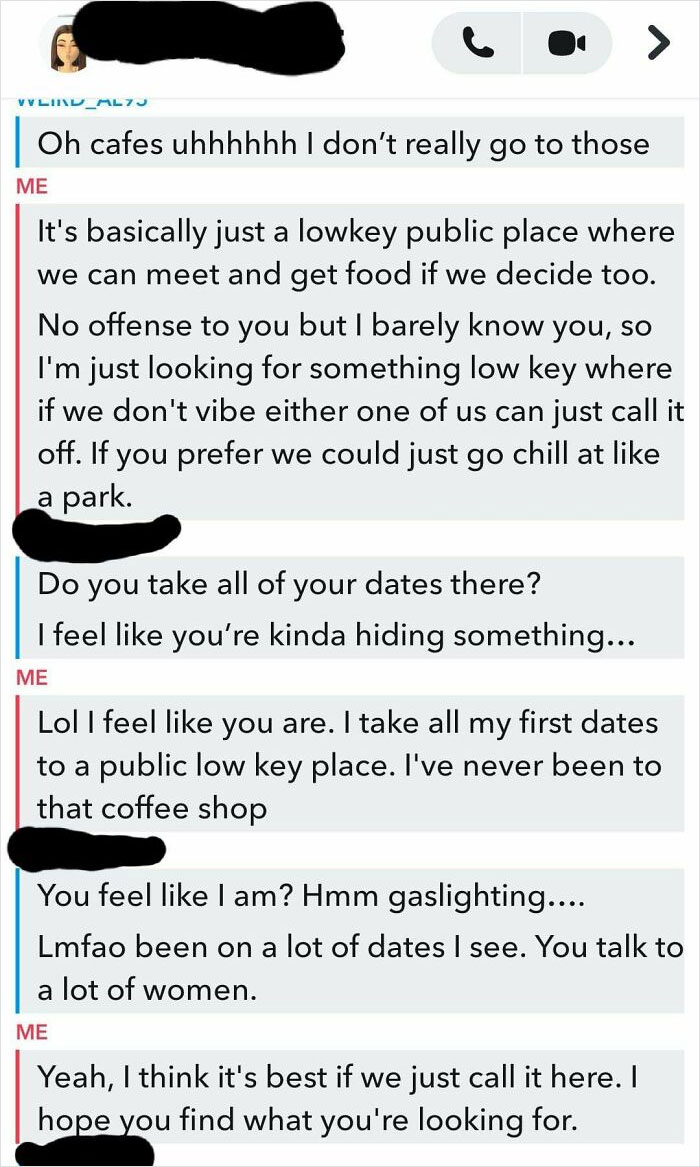Image resolution: width=700 pixels, height=1167 pixels.
Task: Start a video call with this contact
Action: (x=564, y=43)
